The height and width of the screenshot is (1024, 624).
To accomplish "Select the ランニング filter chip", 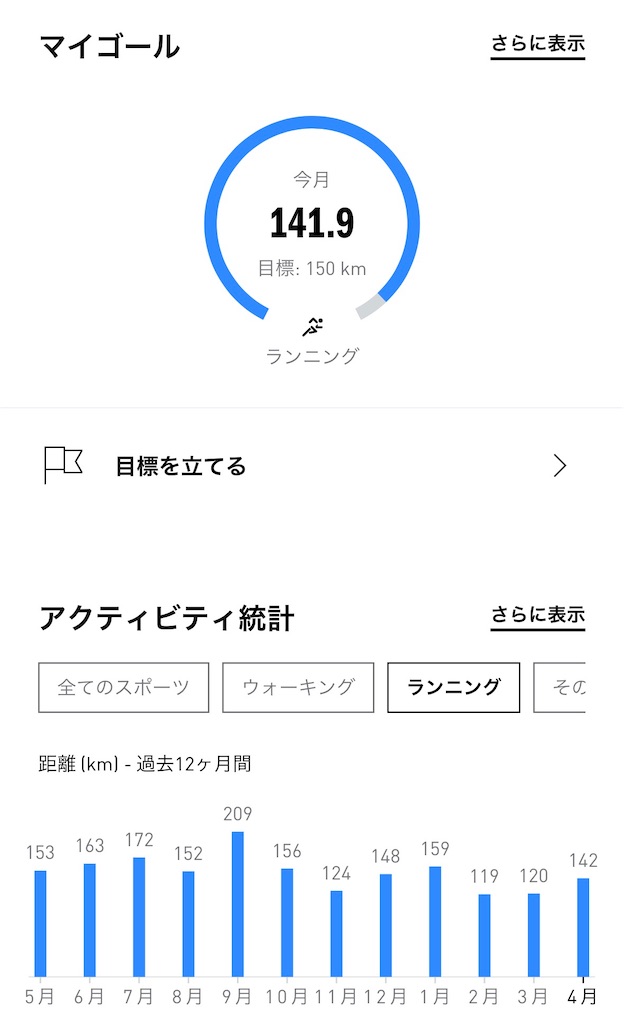I will click(454, 688).
